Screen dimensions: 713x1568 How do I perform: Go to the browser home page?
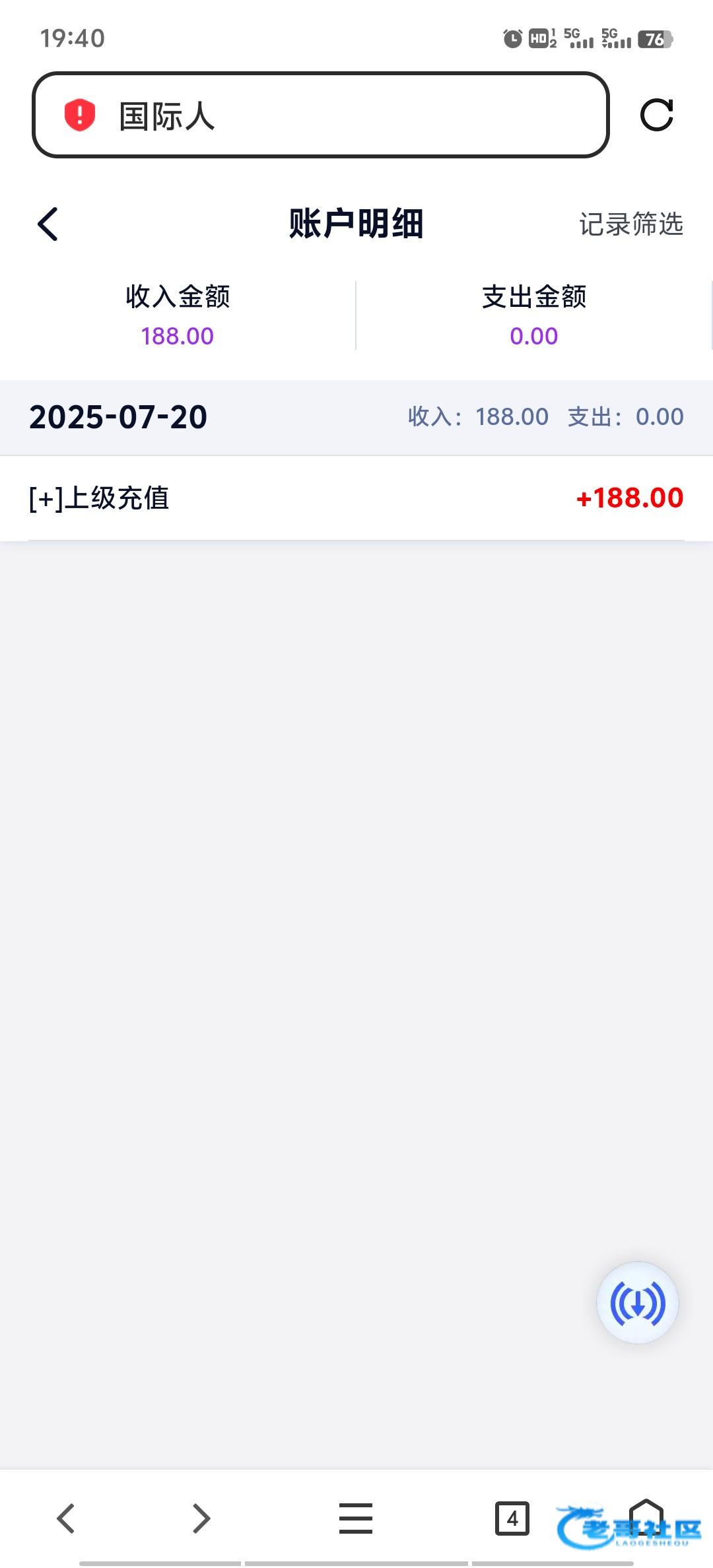(x=646, y=1517)
